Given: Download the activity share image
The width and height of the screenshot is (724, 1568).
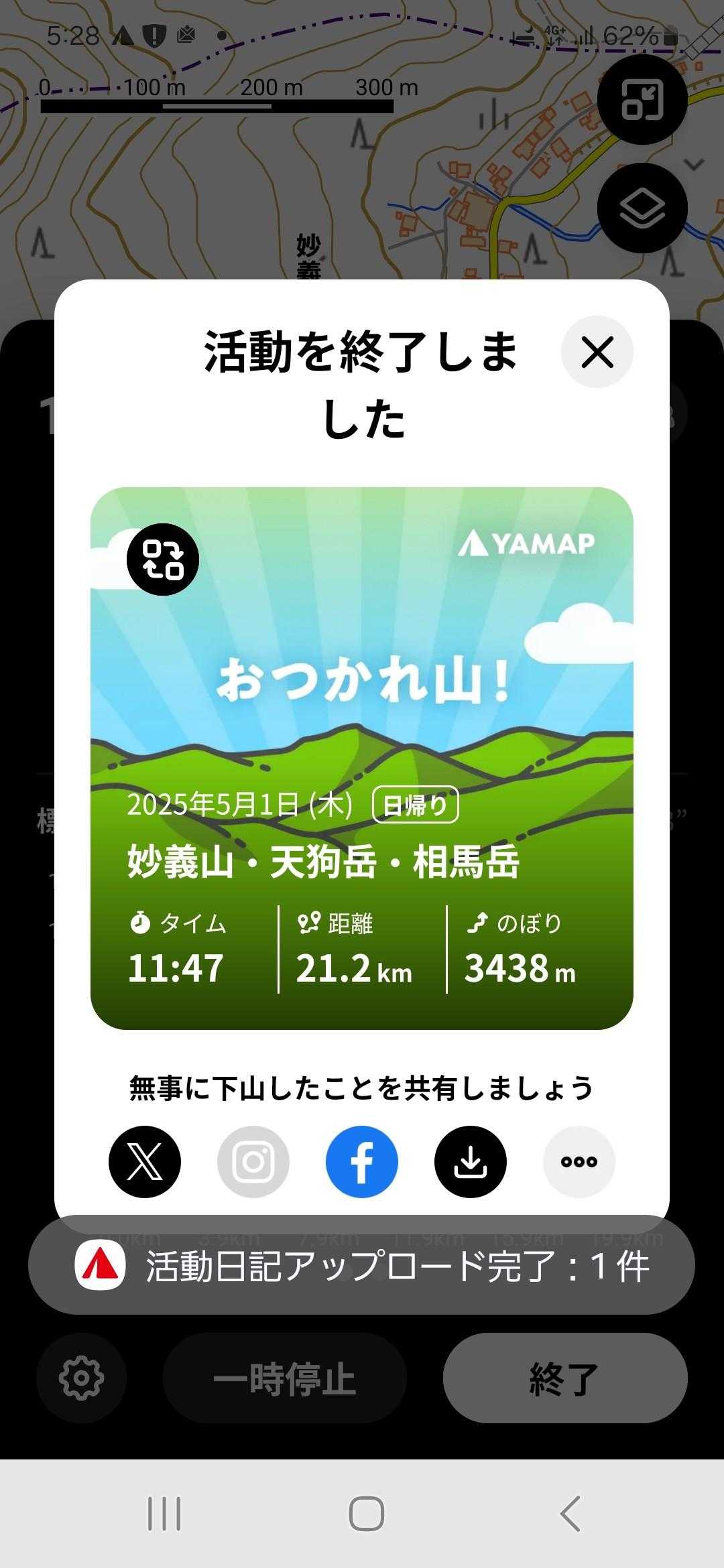Looking at the screenshot, I should pyautogui.click(x=471, y=1162).
